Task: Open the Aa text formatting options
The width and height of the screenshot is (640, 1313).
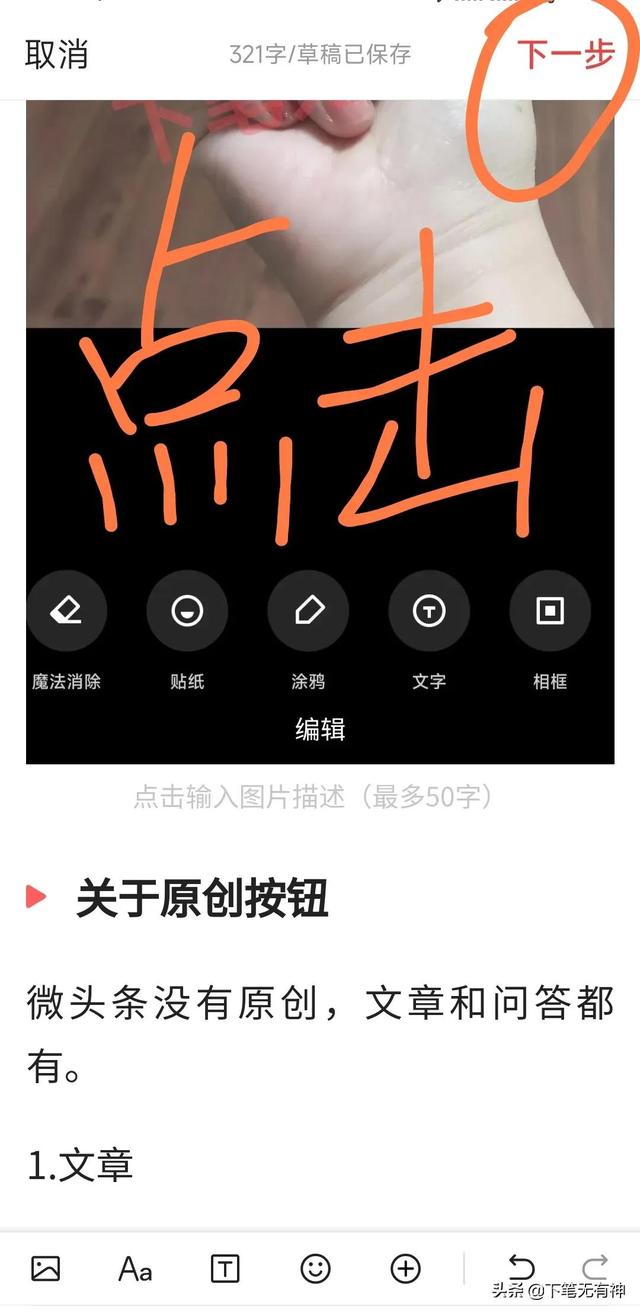Action: [x=135, y=1269]
